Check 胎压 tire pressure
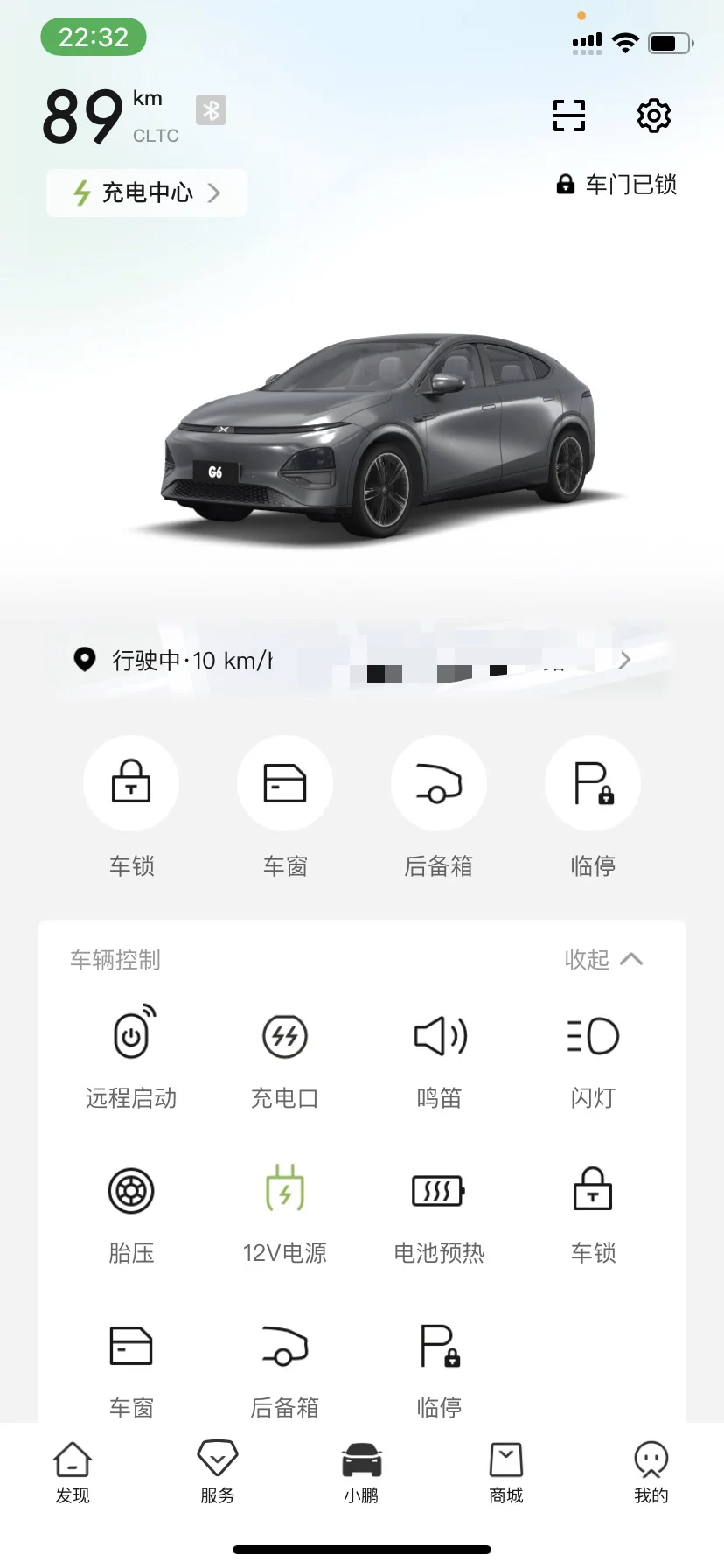724x1568 pixels. click(x=131, y=1213)
